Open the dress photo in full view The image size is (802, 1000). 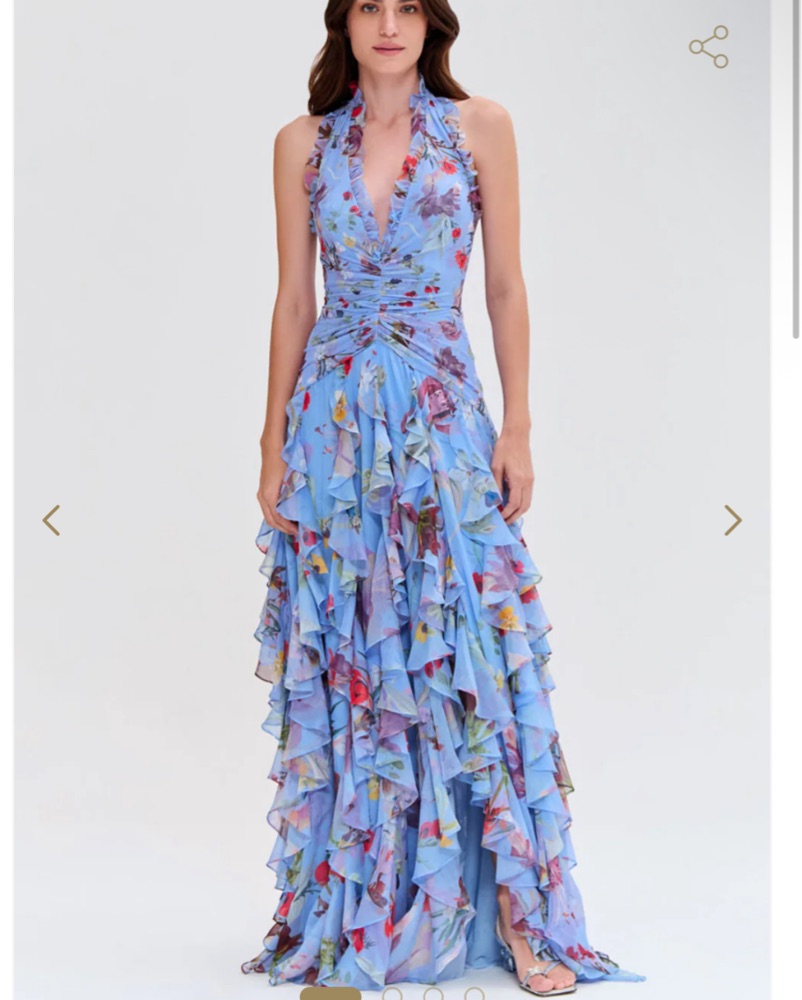click(x=400, y=500)
